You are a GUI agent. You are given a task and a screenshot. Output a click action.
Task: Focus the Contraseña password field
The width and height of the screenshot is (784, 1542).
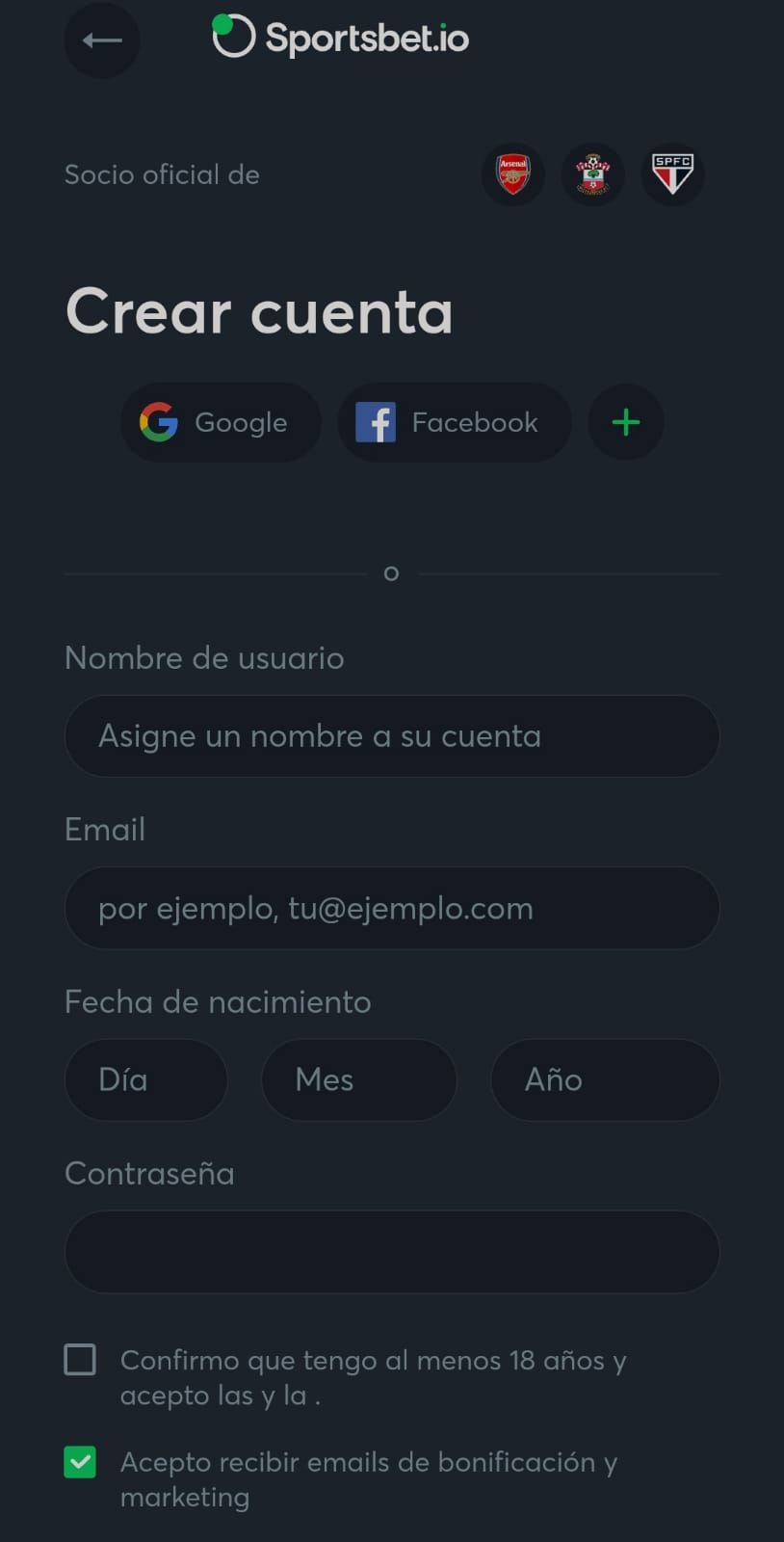coord(392,1252)
